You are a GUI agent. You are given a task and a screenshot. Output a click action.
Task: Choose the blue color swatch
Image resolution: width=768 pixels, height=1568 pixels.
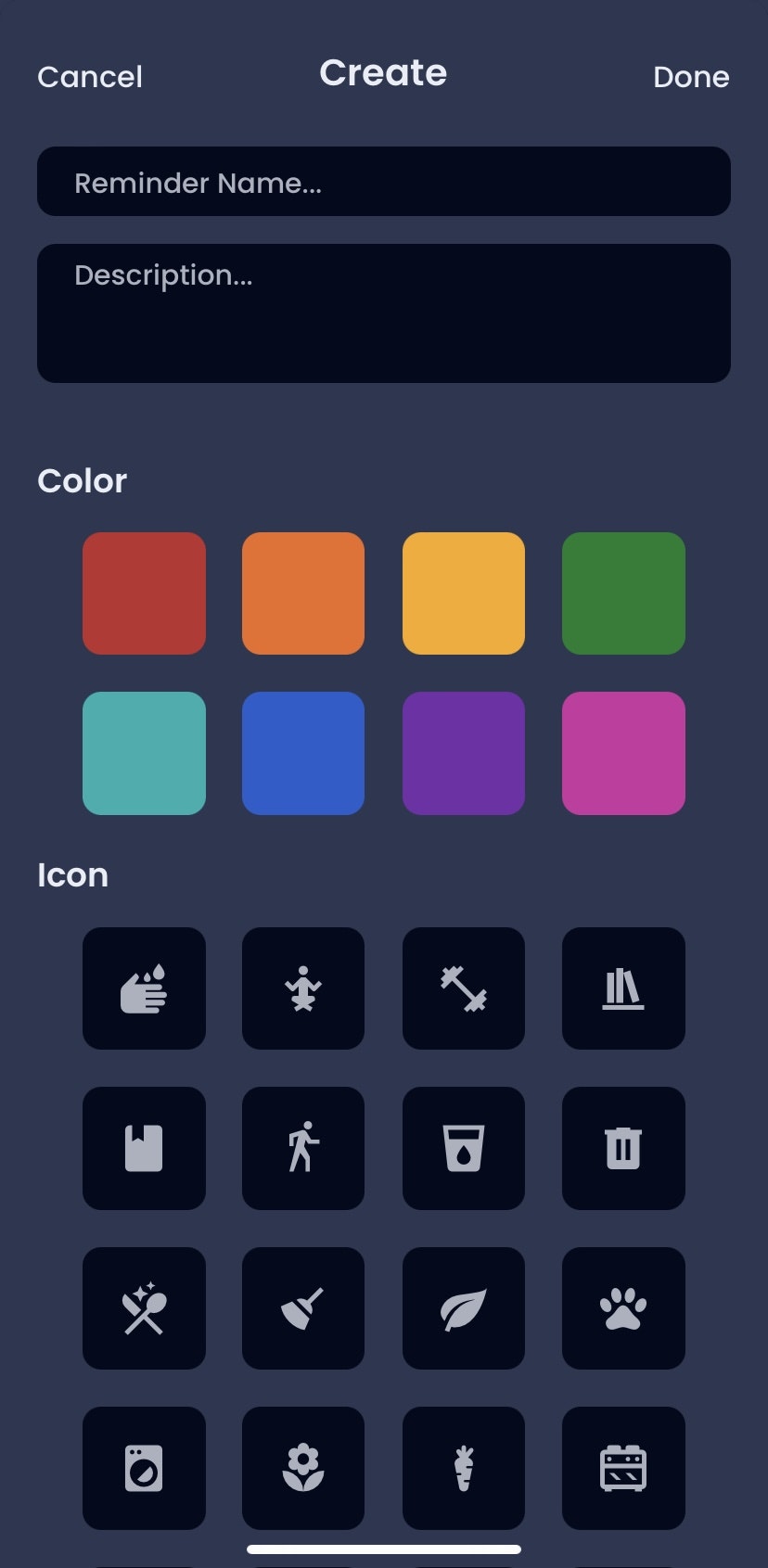point(303,753)
